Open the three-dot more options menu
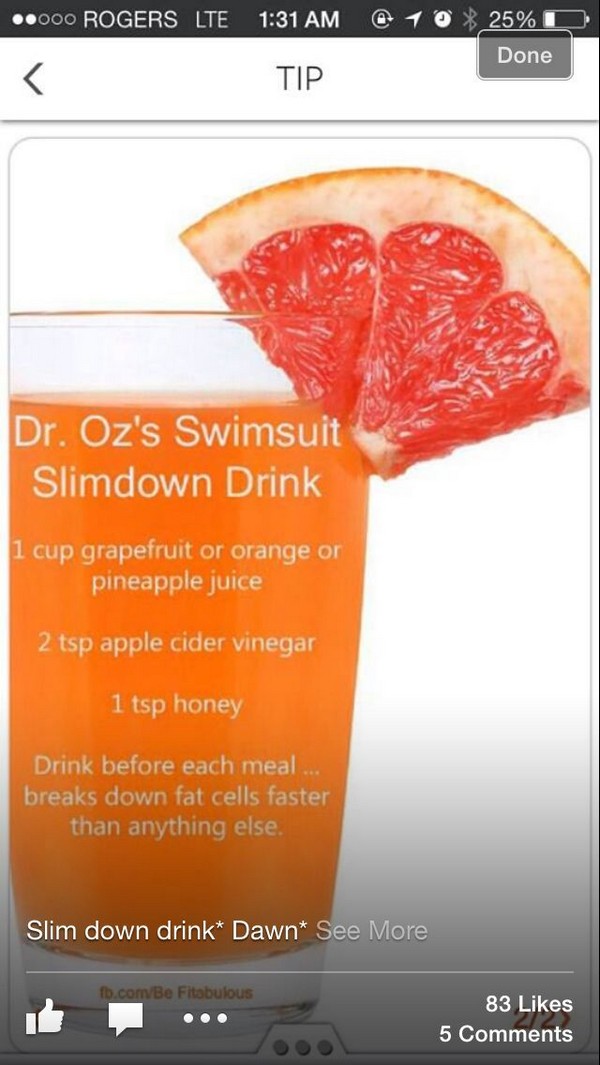Image resolution: width=600 pixels, height=1065 pixels. 205,1018
